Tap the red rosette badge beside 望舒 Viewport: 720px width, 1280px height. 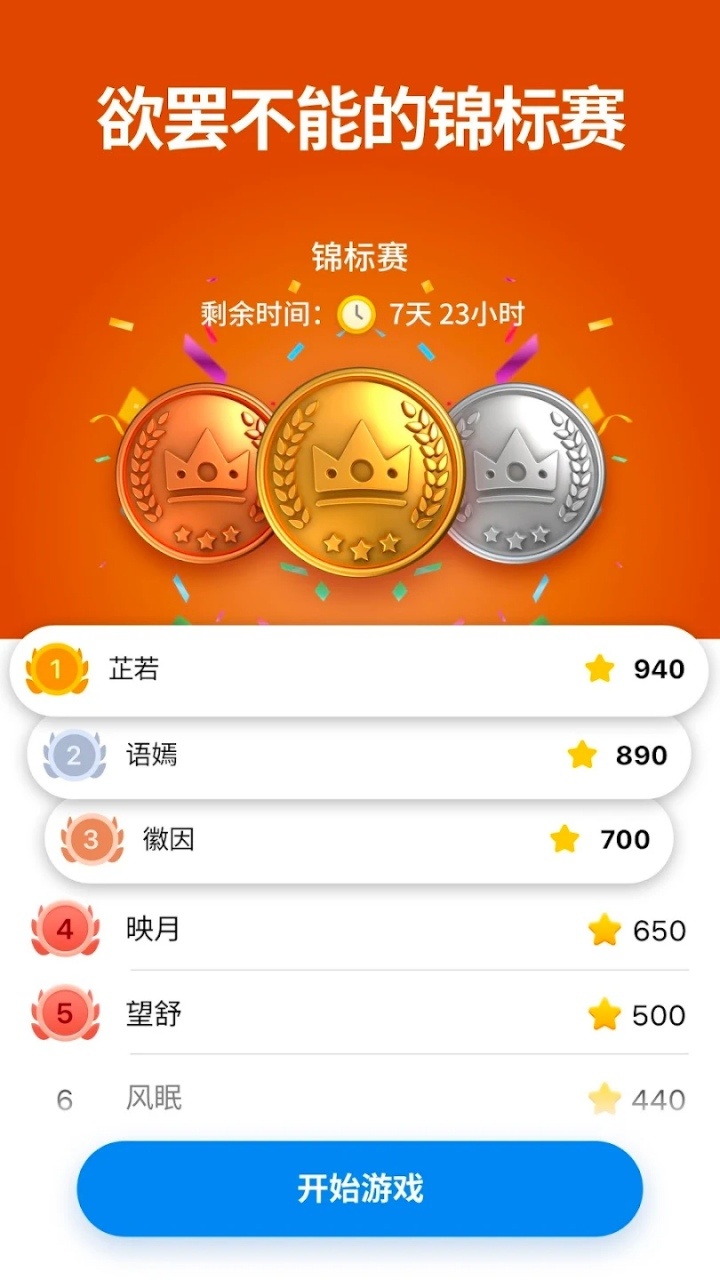click(x=63, y=1014)
